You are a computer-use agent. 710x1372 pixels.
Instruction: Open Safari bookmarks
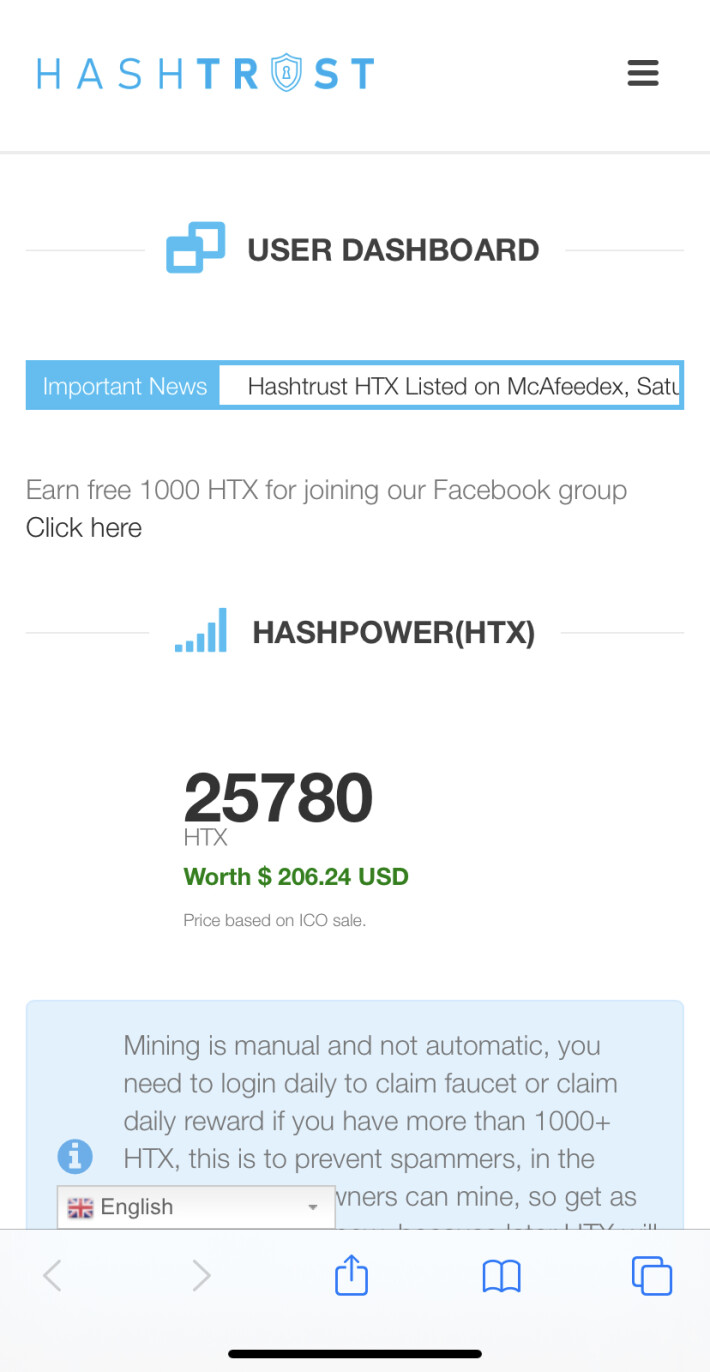tap(501, 1277)
